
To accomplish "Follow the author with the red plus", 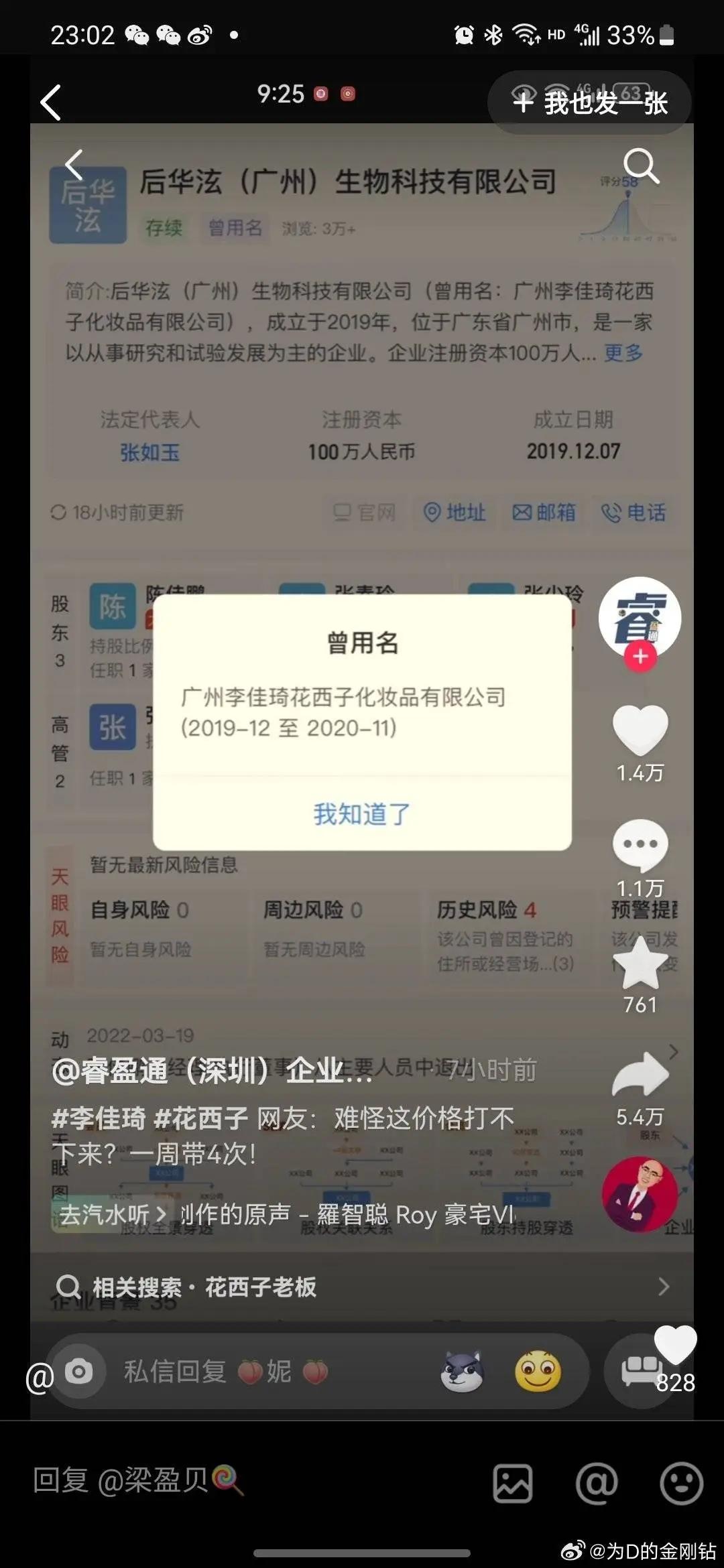I will [640, 657].
